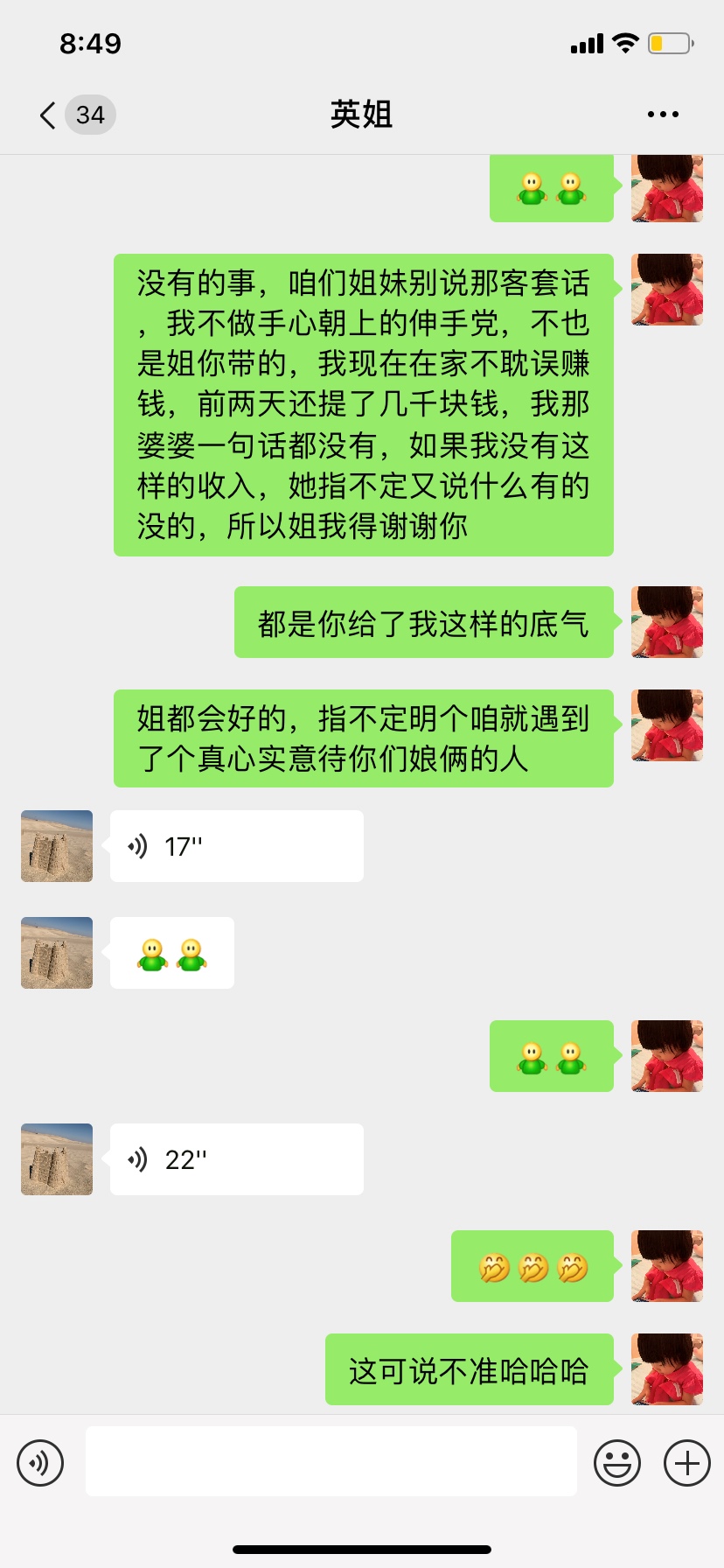The height and width of the screenshot is (1568, 724).
Task: Open the emoji sticker panel
Action: [617, 1462]
